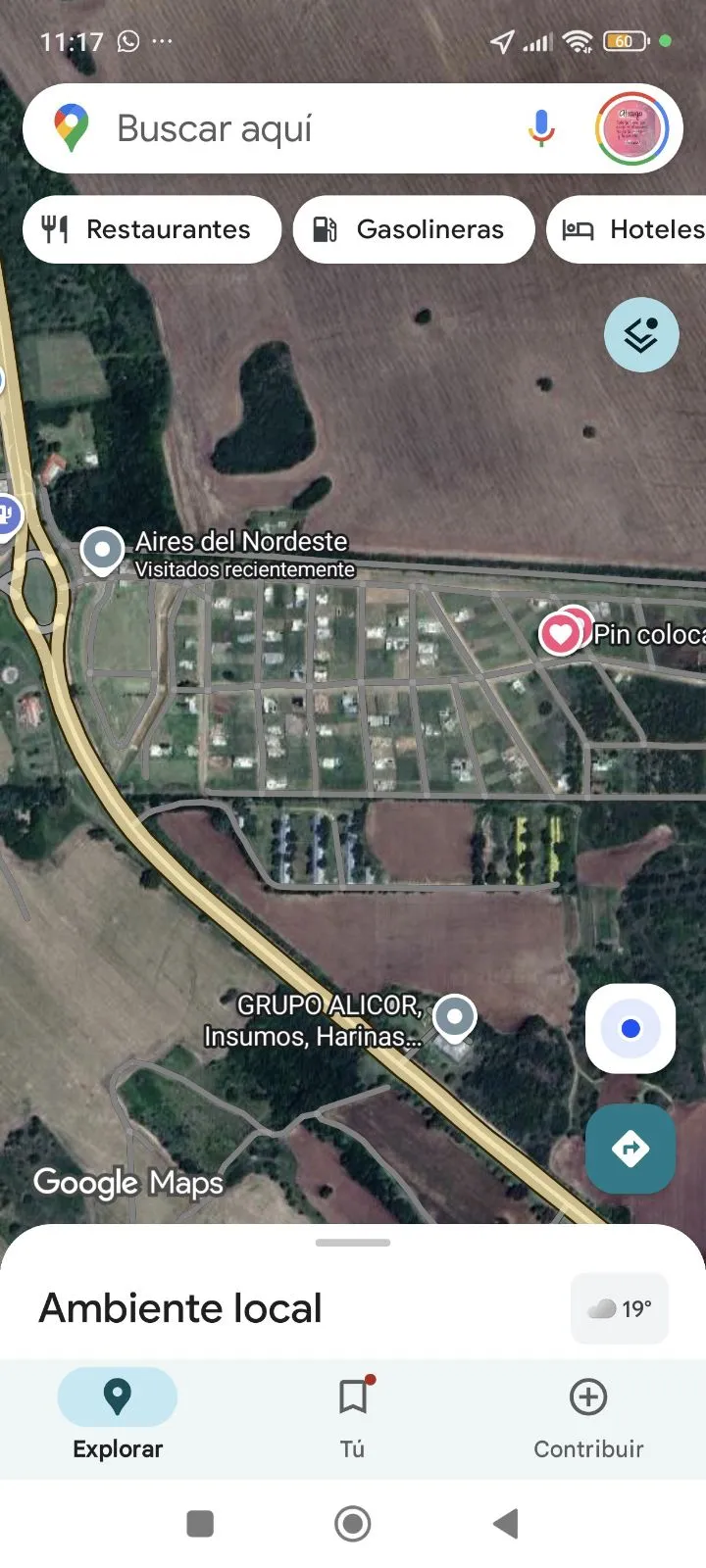Check the 19° weather chip
The image size is (706, 1568).
tap(620, 1308)
